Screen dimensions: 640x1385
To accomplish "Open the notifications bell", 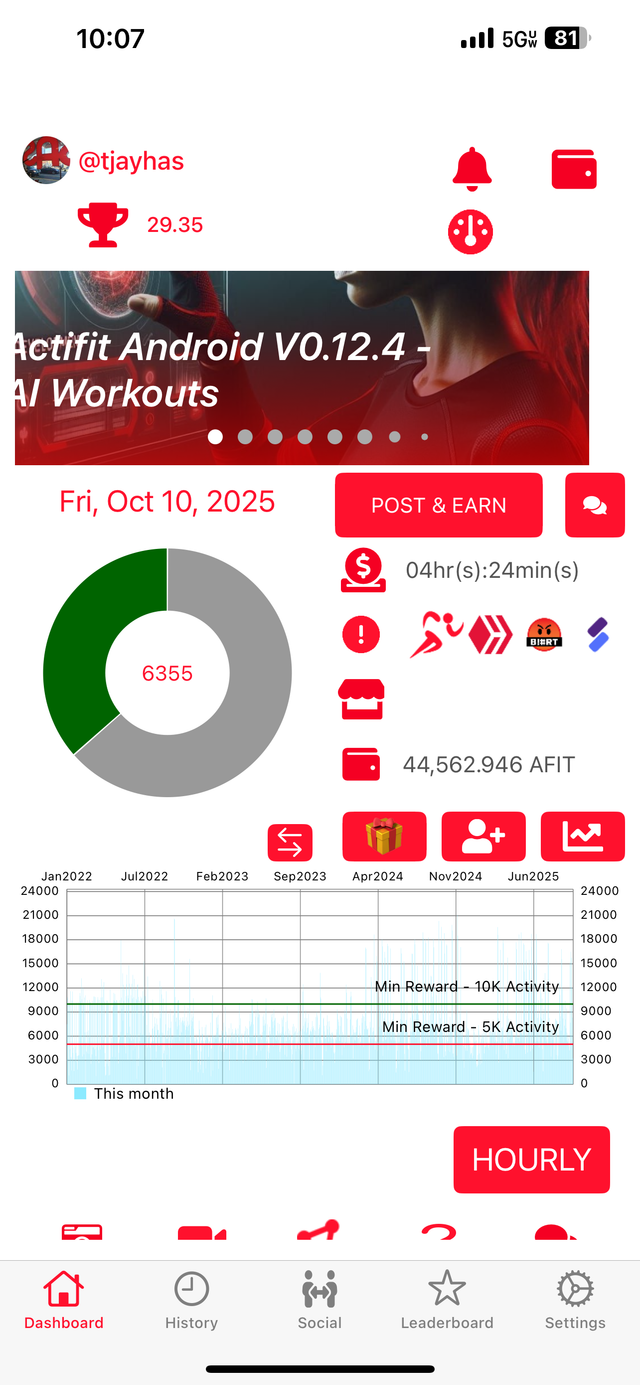I will click(x=472, y=169).
